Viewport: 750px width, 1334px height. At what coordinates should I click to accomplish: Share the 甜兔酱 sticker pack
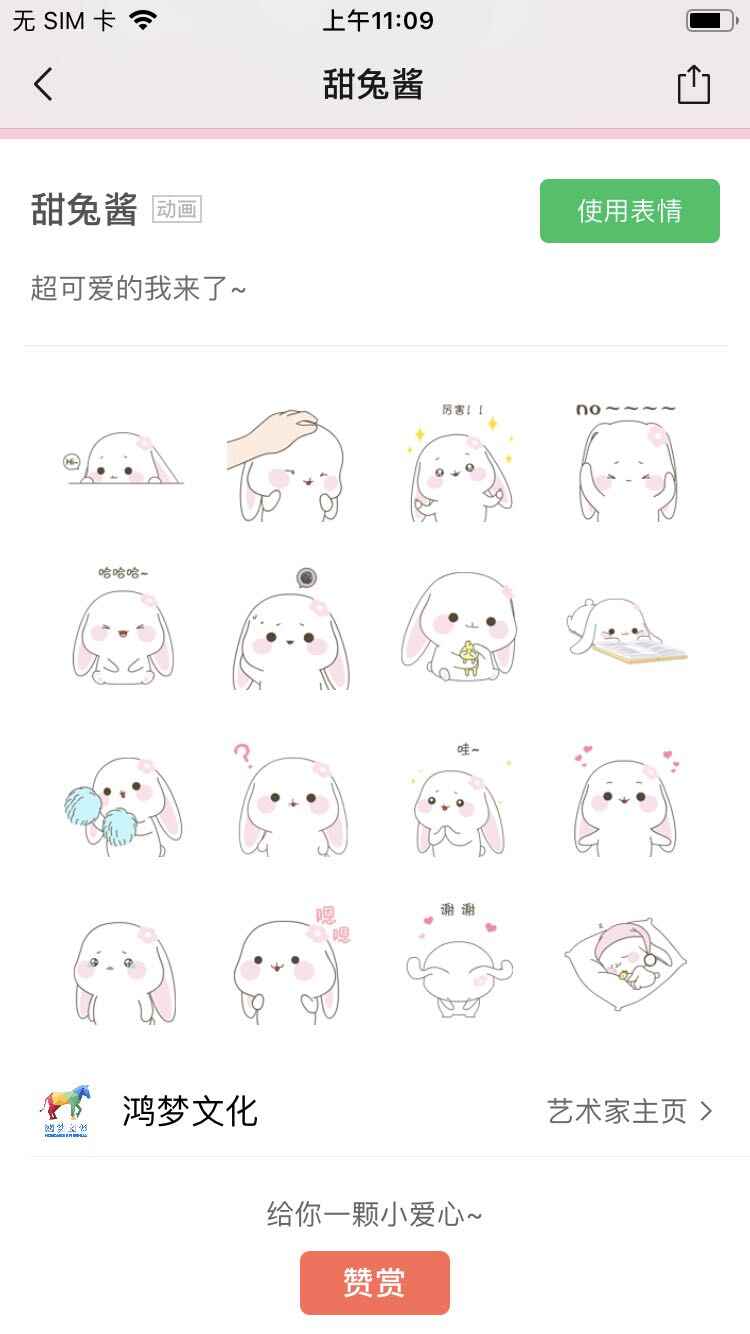[x=693, y=85]
